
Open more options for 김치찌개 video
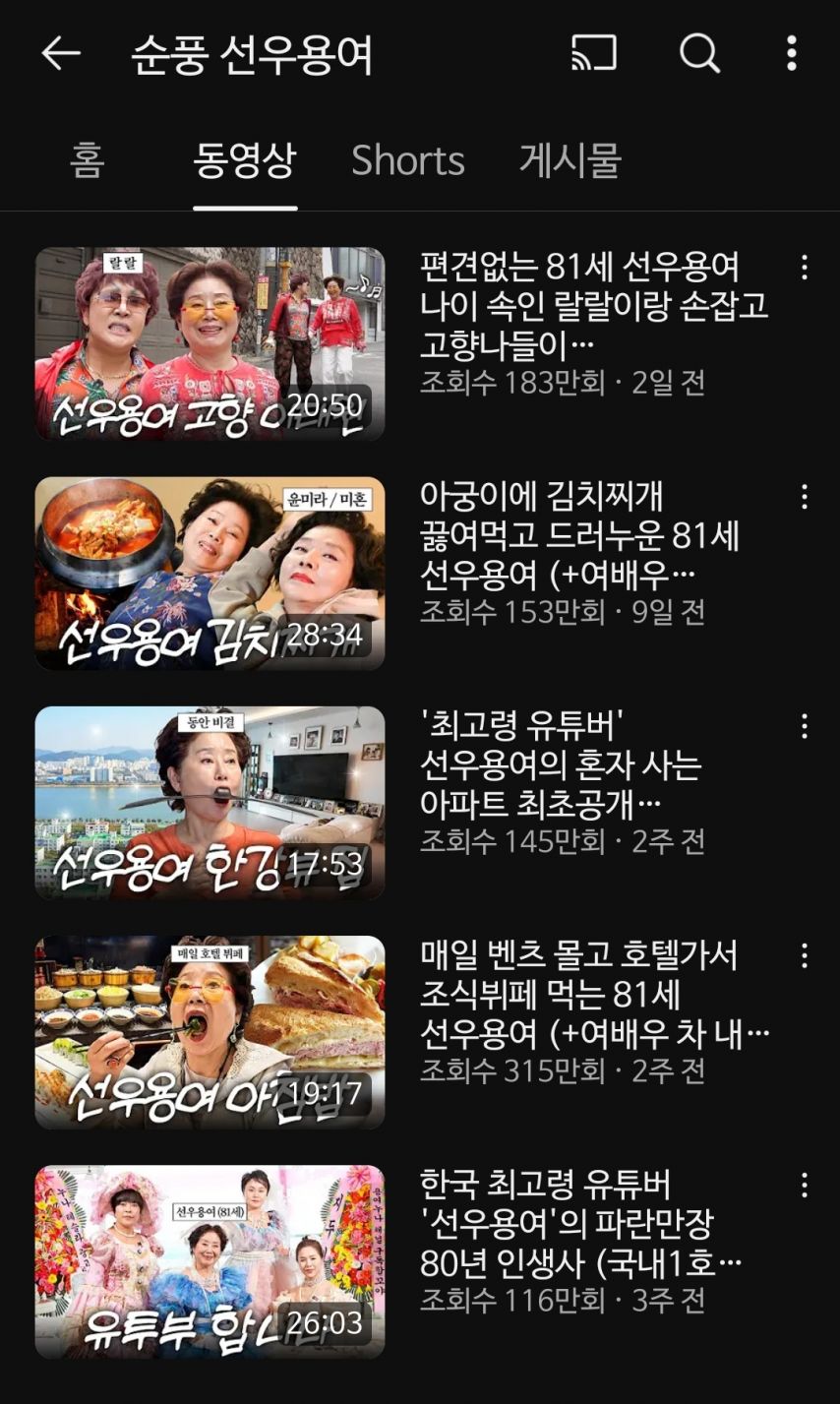tap(805, 497)
